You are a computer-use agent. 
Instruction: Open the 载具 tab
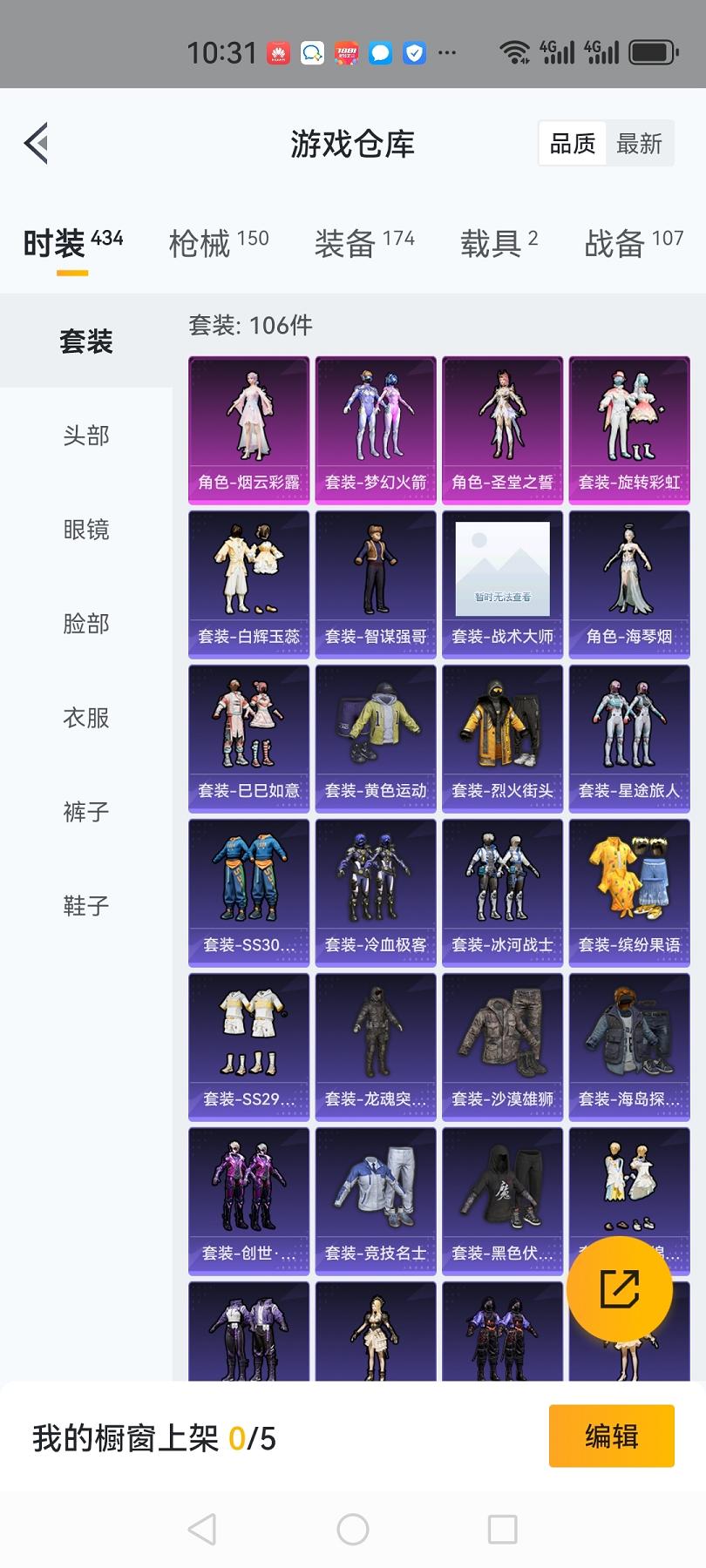click(x=499, y=243)
